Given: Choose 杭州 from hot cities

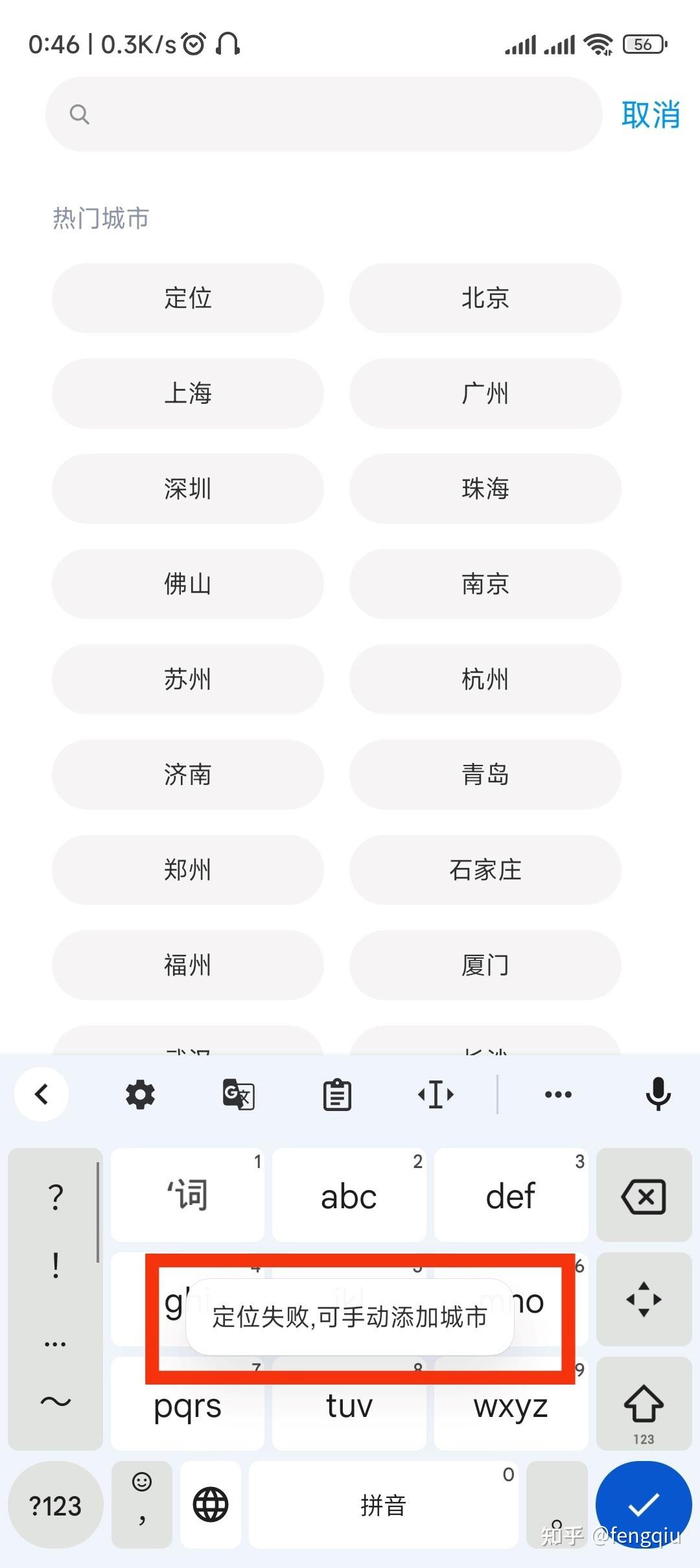Looking at the screenshot, I should [x=485, y=679].
